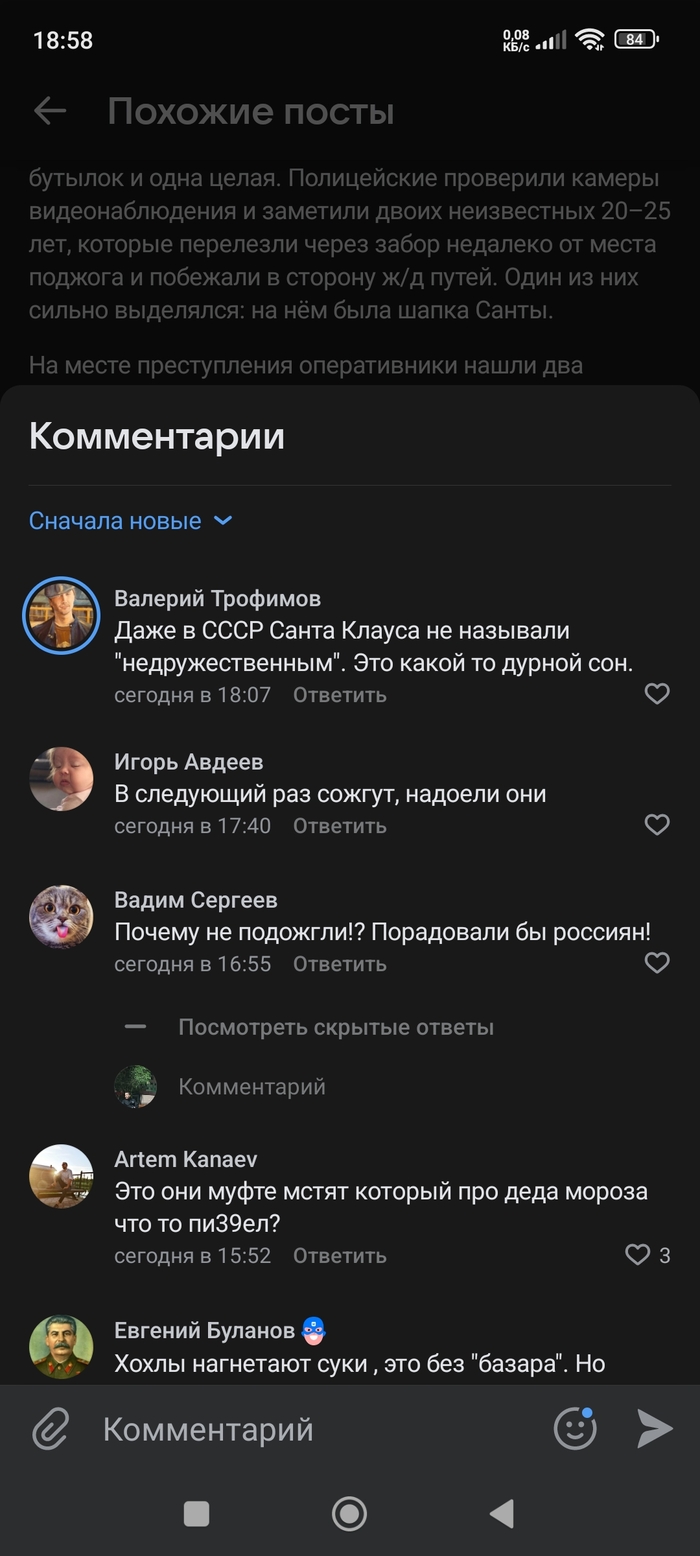
Task: Like Artem Kanaev's comment
Action: [x=637, y=1254]
